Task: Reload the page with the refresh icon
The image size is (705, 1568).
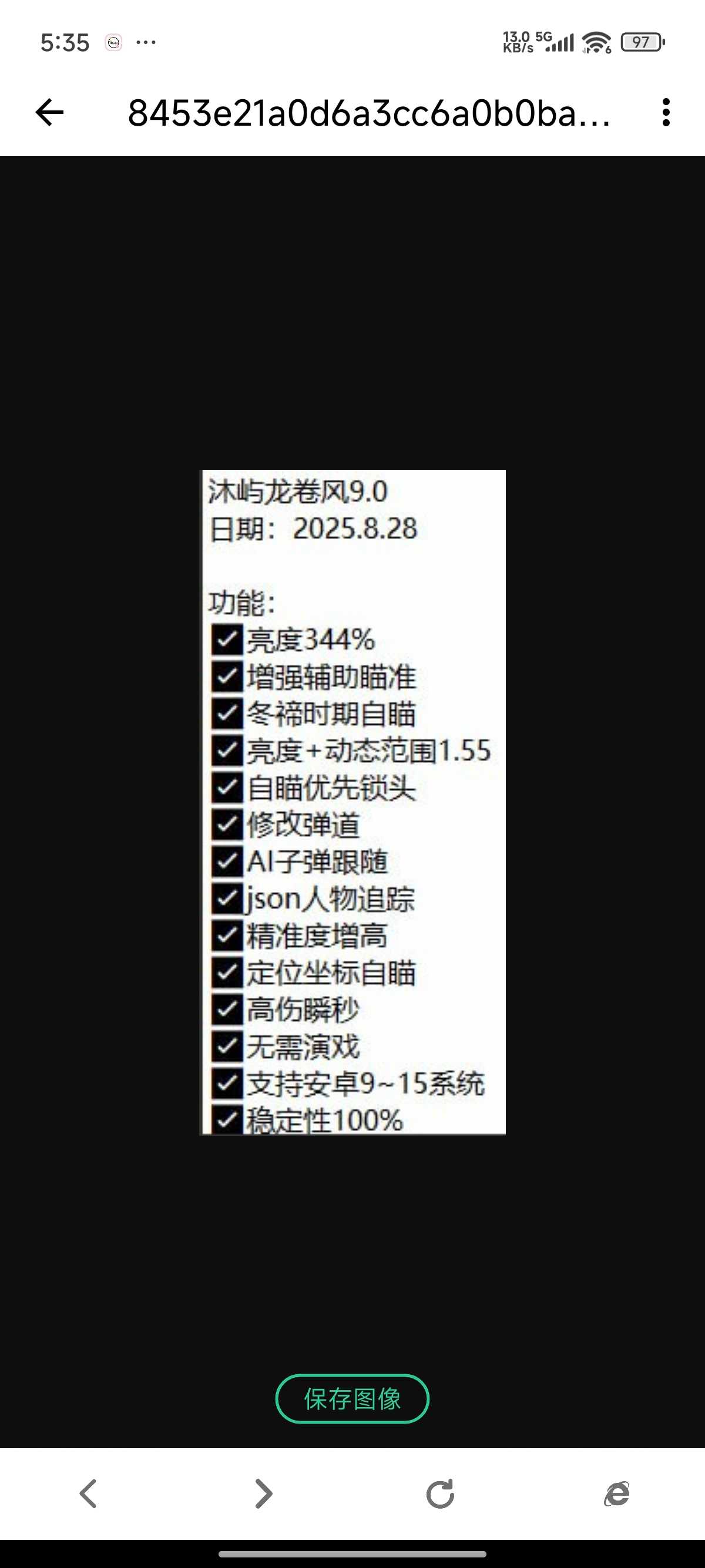Action: (x=440, y=1494)
